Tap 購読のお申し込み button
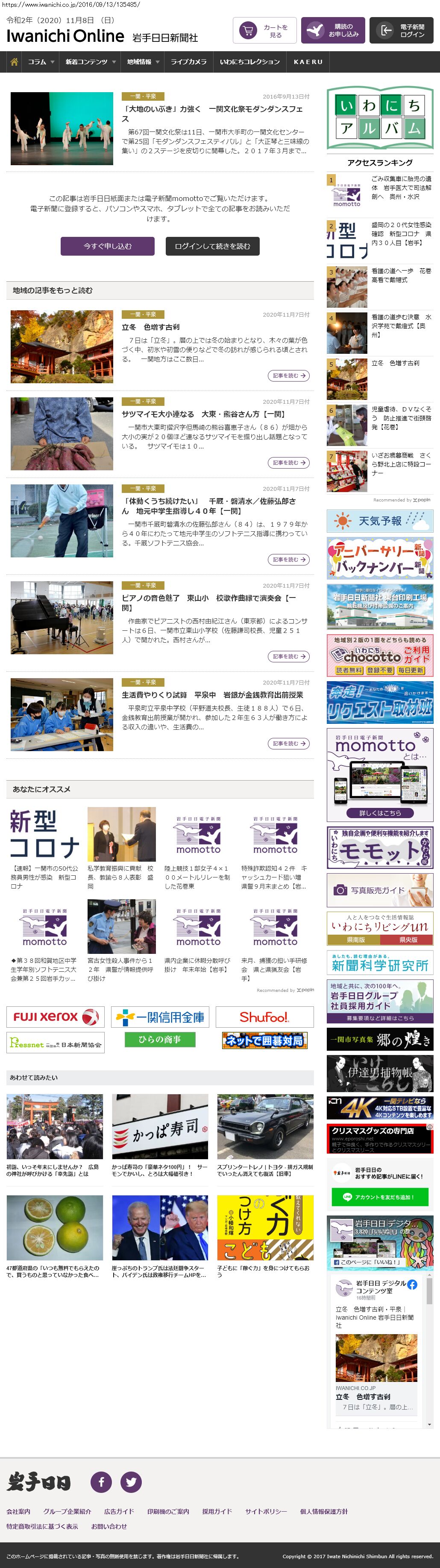Viewport: 440px width, 1568px height. click(x=333, y=30)
